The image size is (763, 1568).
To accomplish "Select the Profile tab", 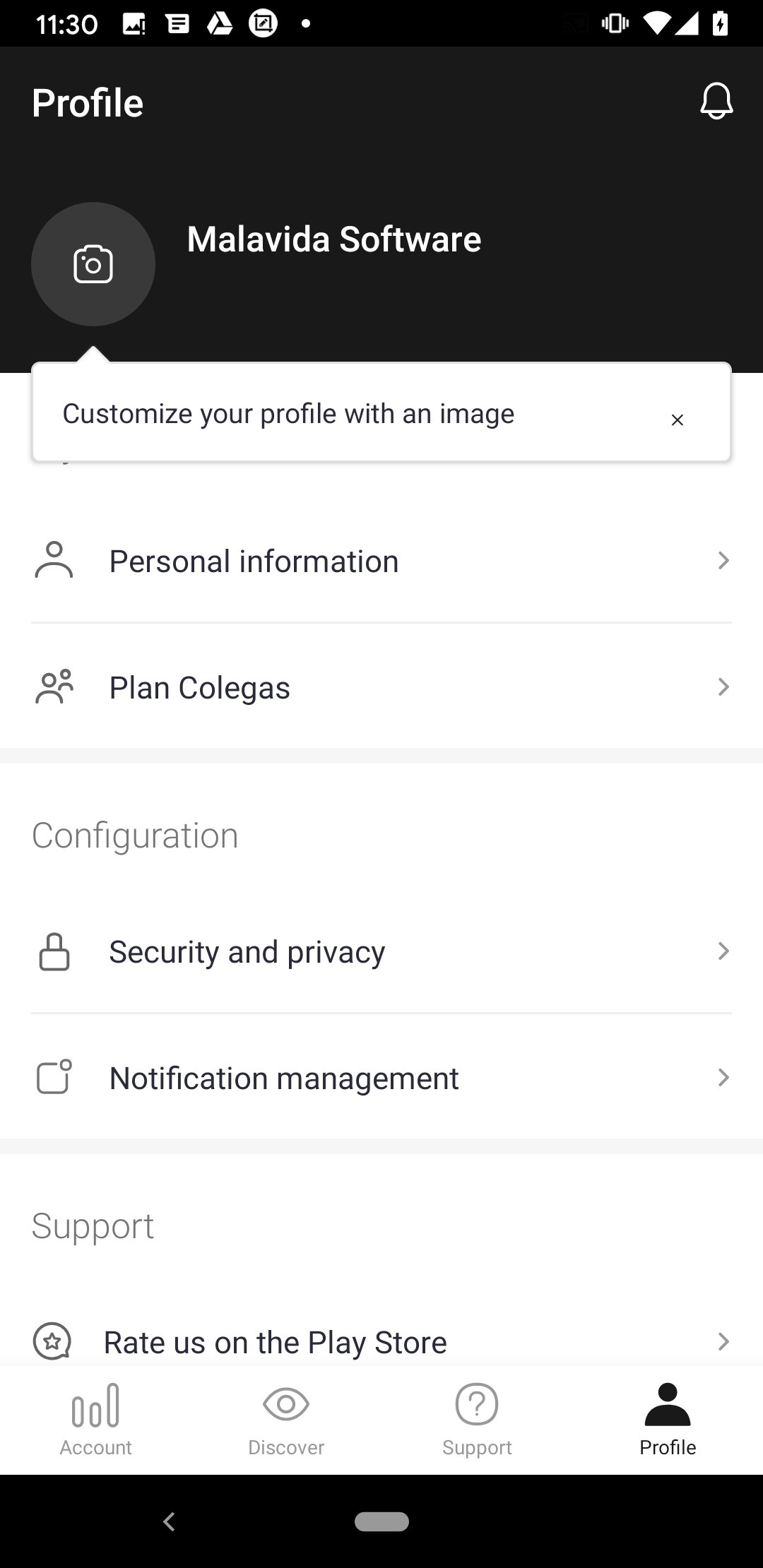I will [x=668, y=1420].
